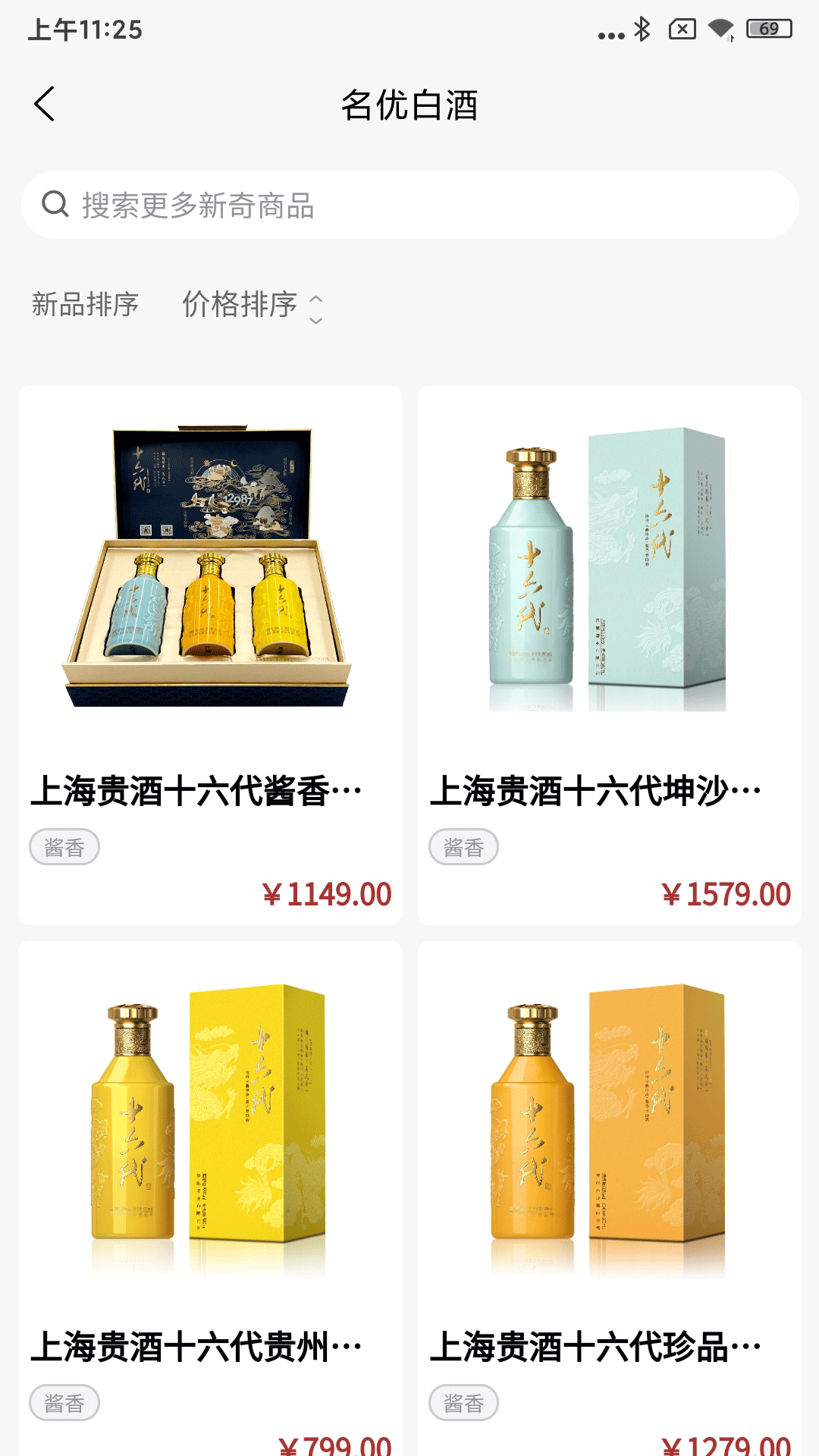
Task: Click the battery indicator showing 69
Action: [768, 28]
